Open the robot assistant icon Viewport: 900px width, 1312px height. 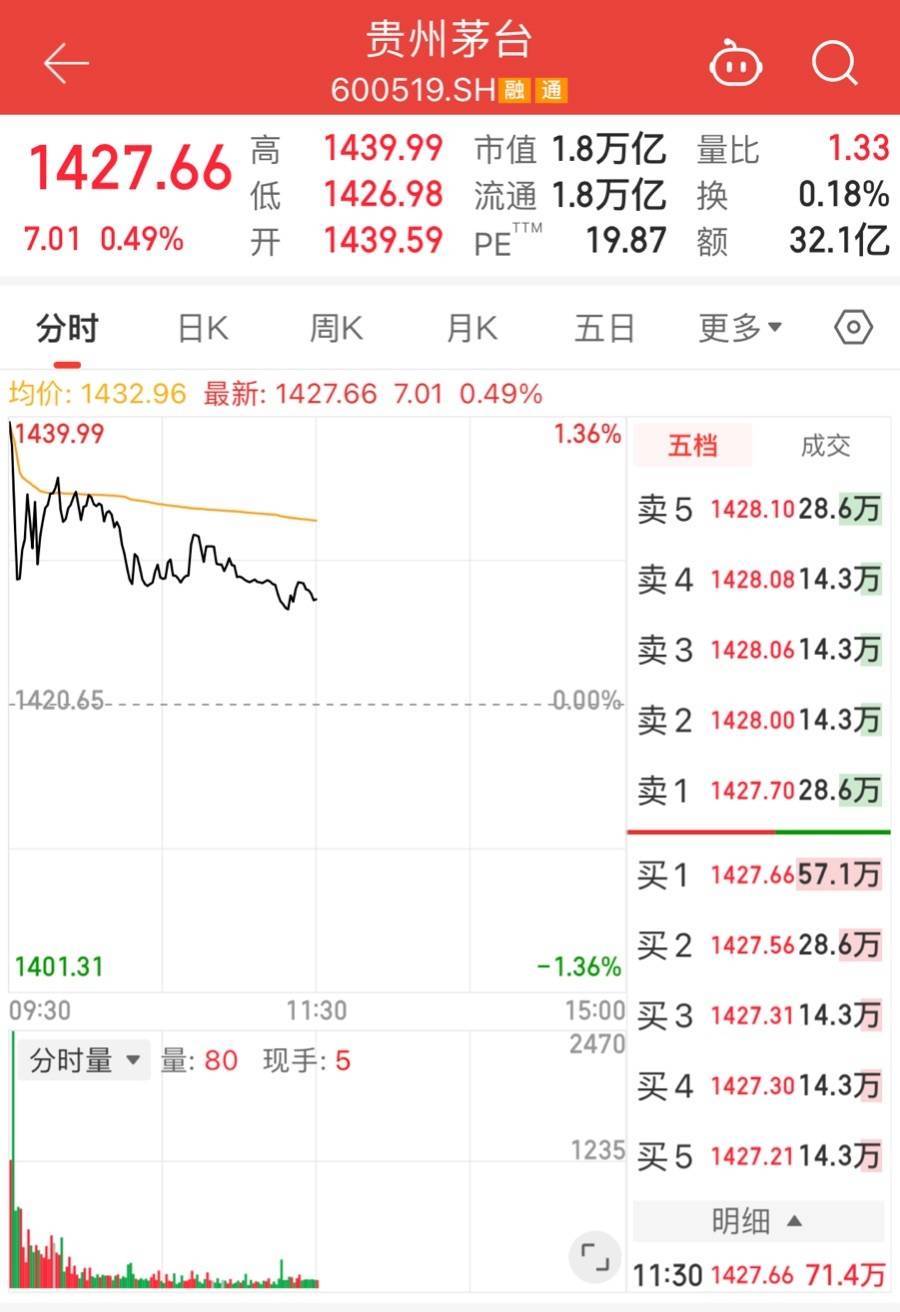736,65
